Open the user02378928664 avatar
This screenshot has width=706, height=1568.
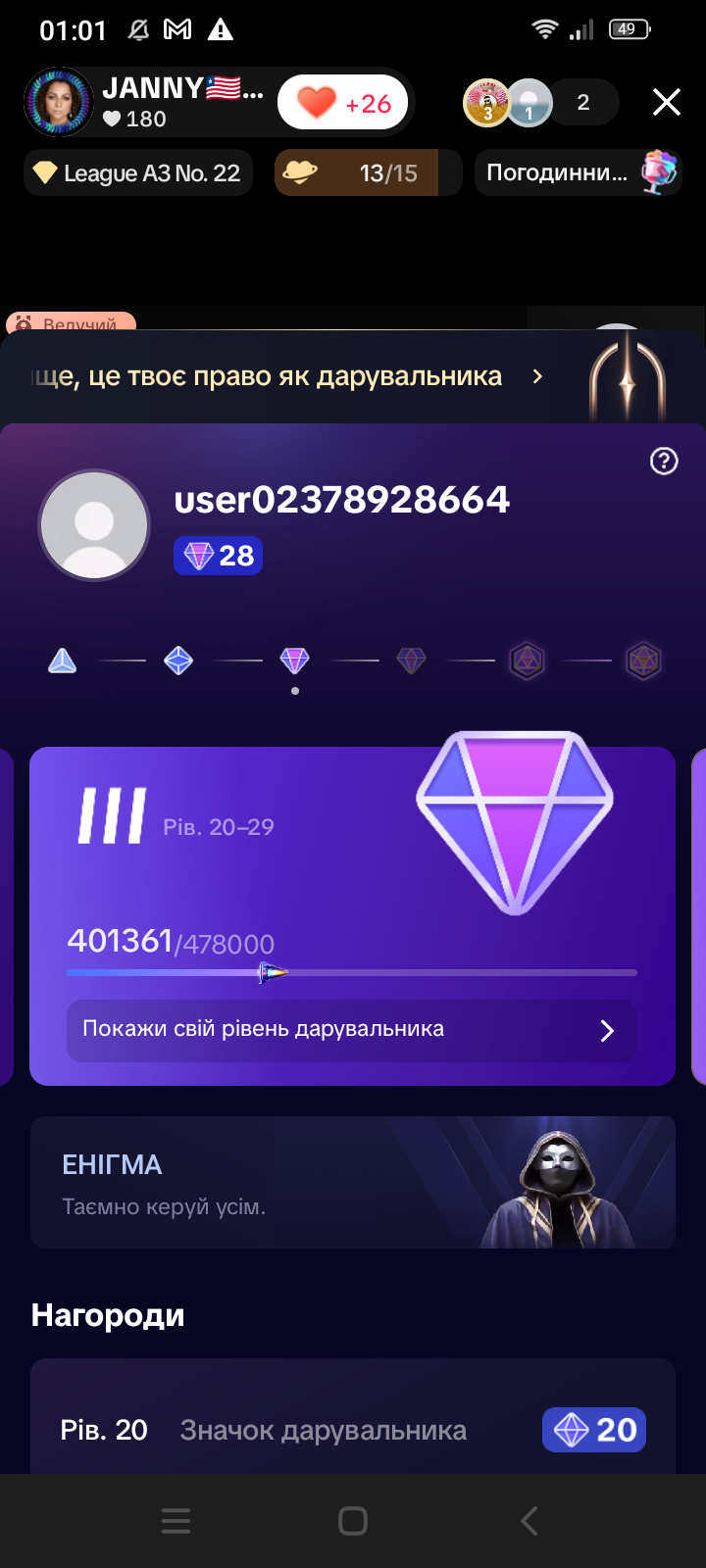pos(94,525)
